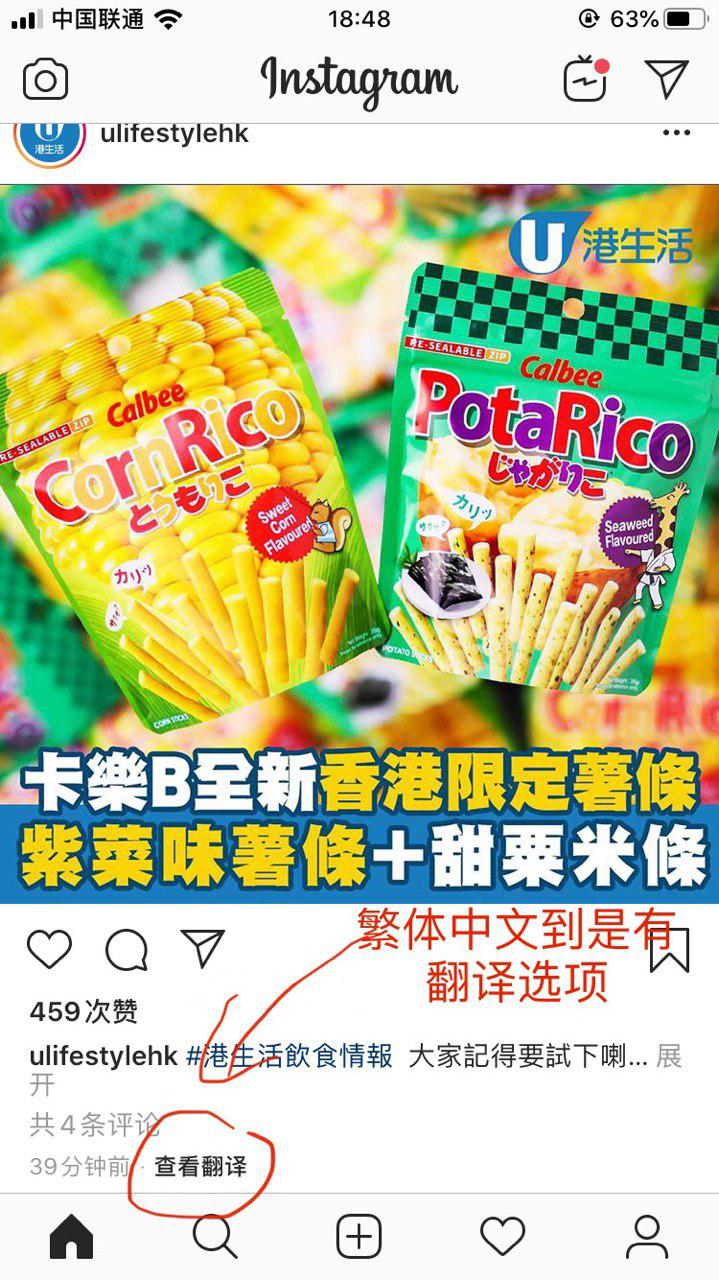Comment on the ulifestylehk post
The width and height of the screenshot is (719, 1280).
click(126, 950)
